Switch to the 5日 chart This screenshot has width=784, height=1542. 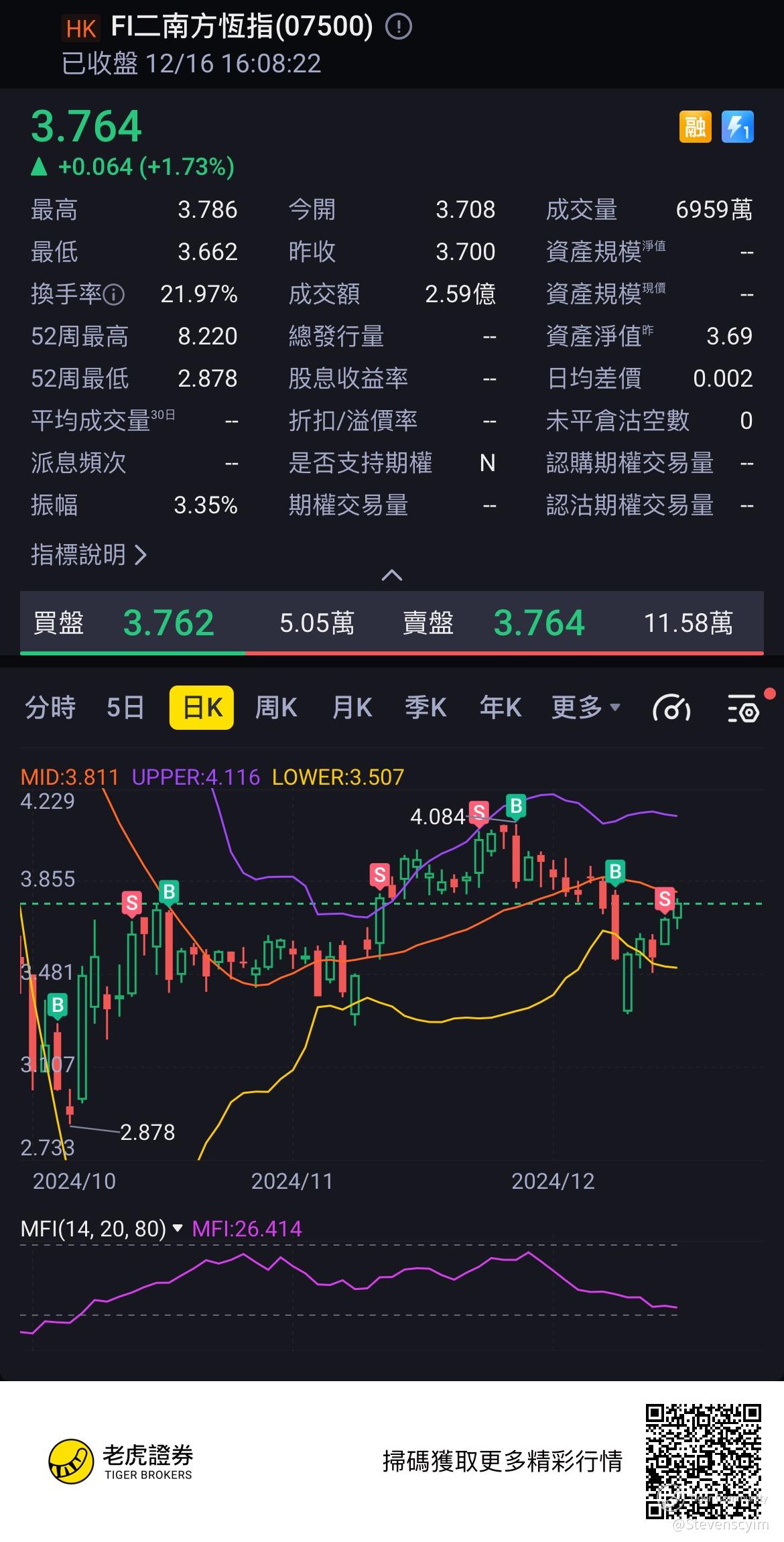pos(125,708)
